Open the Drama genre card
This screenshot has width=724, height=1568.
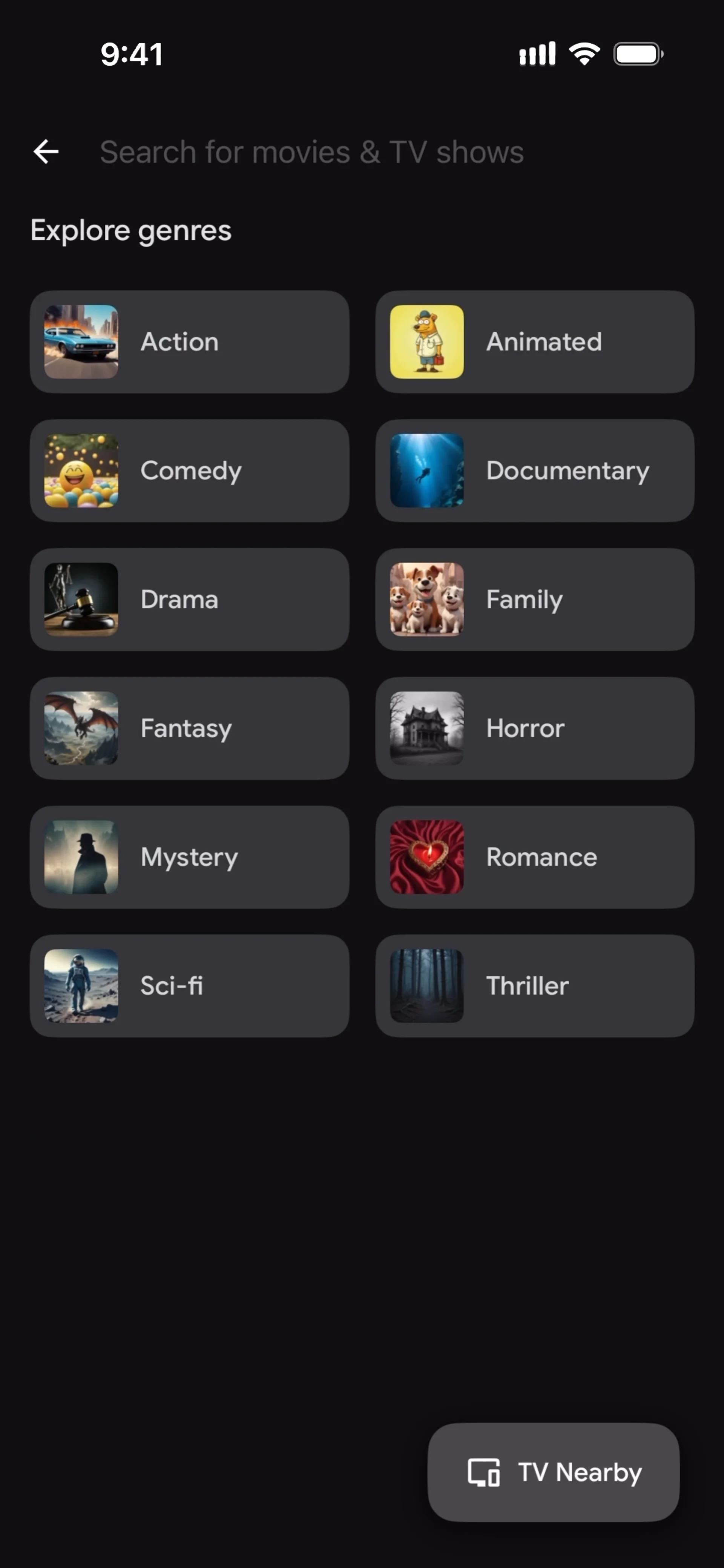tap(189, 599)
